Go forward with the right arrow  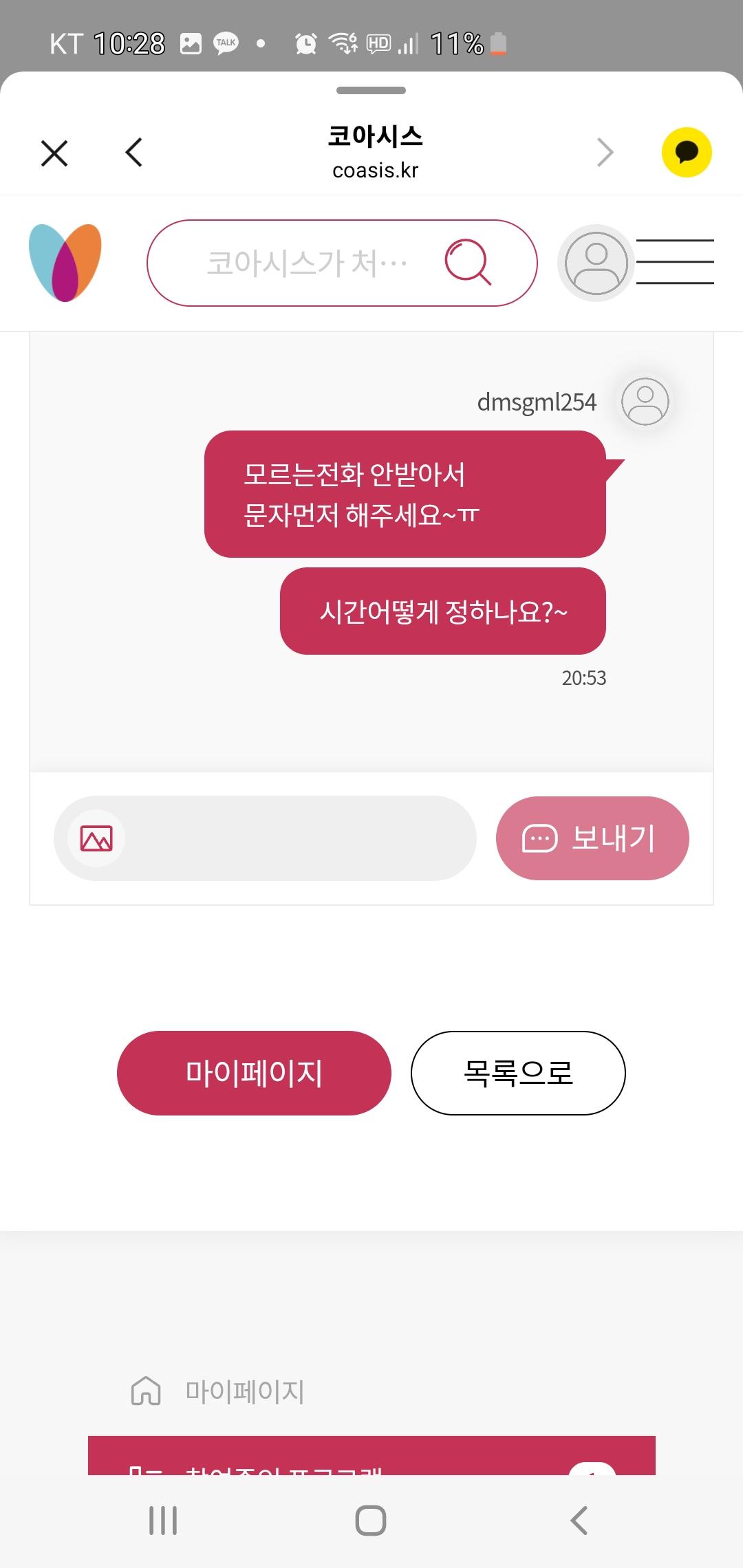click(x=605, y=153)
